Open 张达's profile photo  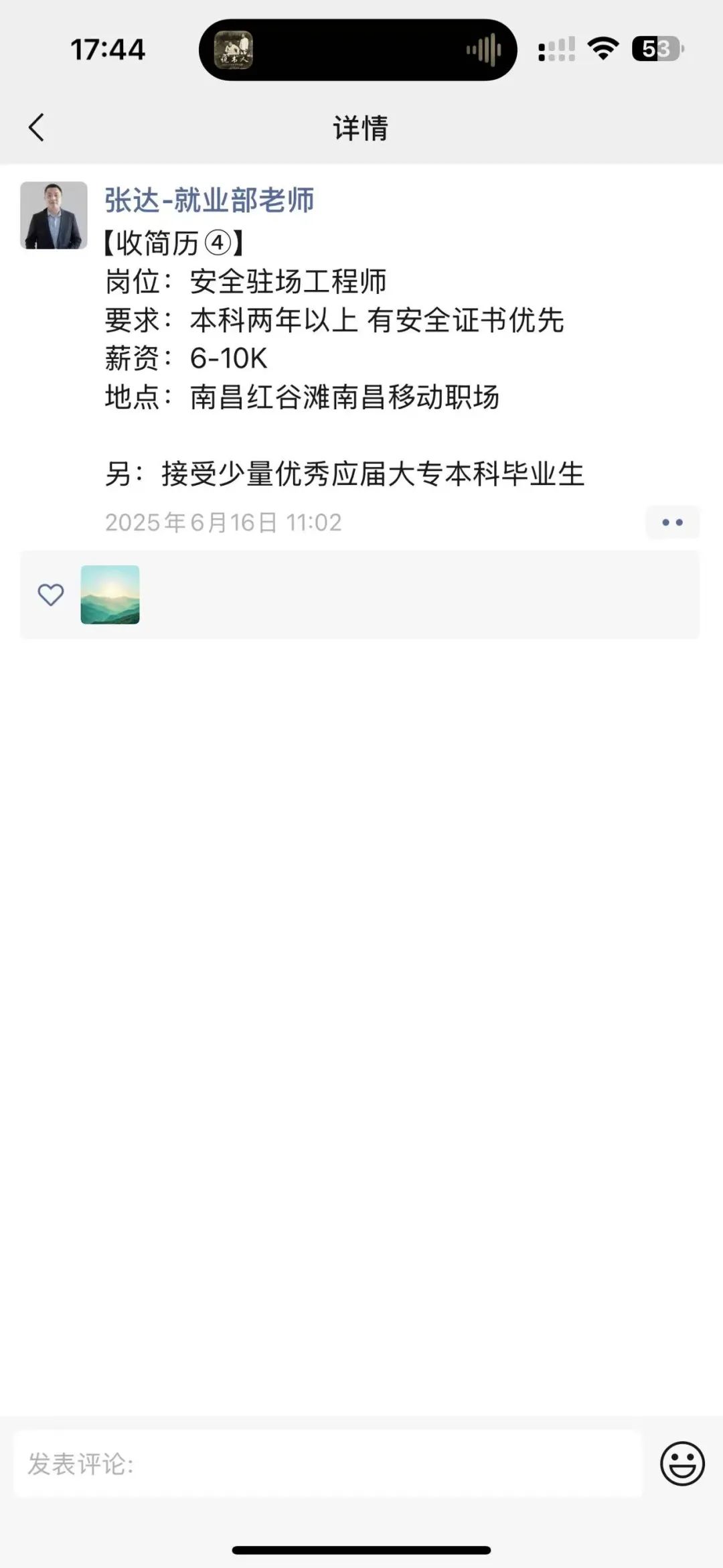(54, 215)
